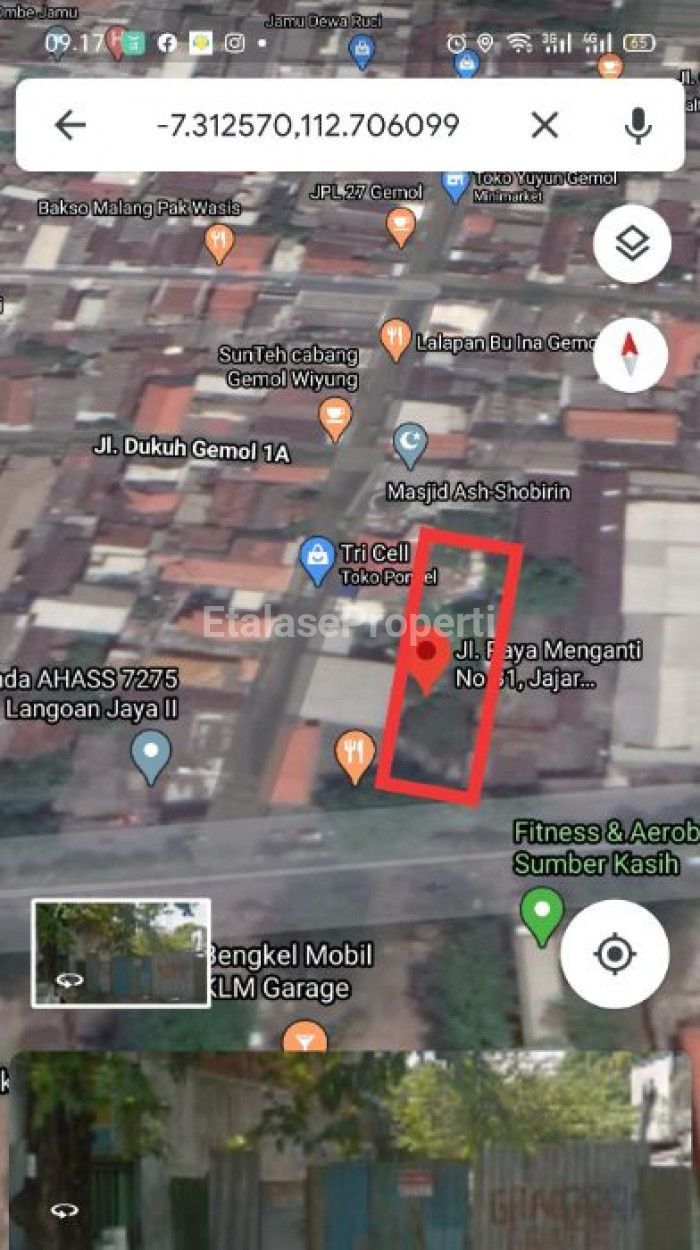Viewport: 700px width, 1250px height.
Task: Start voice search with the microphone
Action: click(x=637, y=125)
